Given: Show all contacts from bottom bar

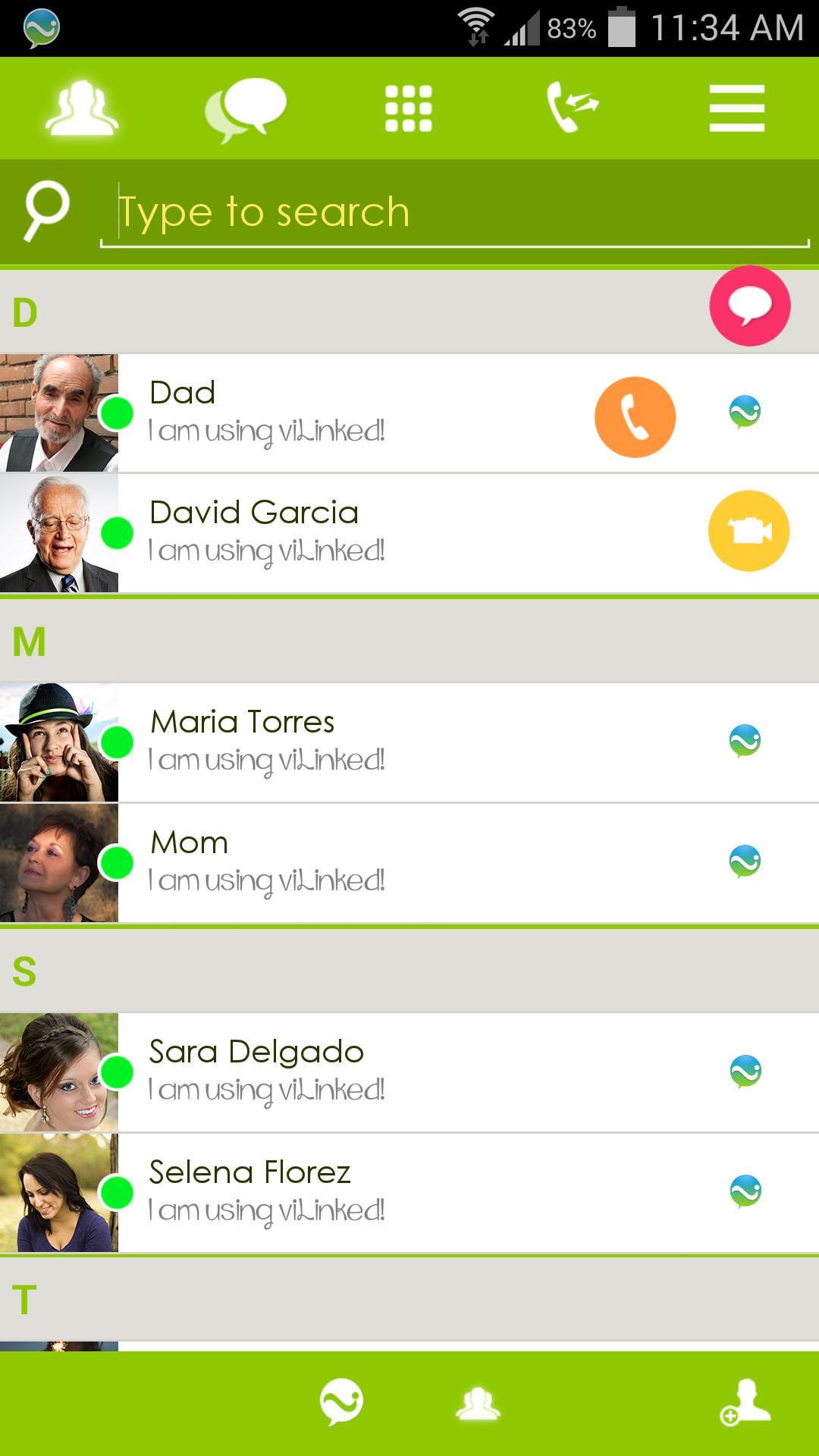Looking at the screenshot, I should pos(478,1404).
